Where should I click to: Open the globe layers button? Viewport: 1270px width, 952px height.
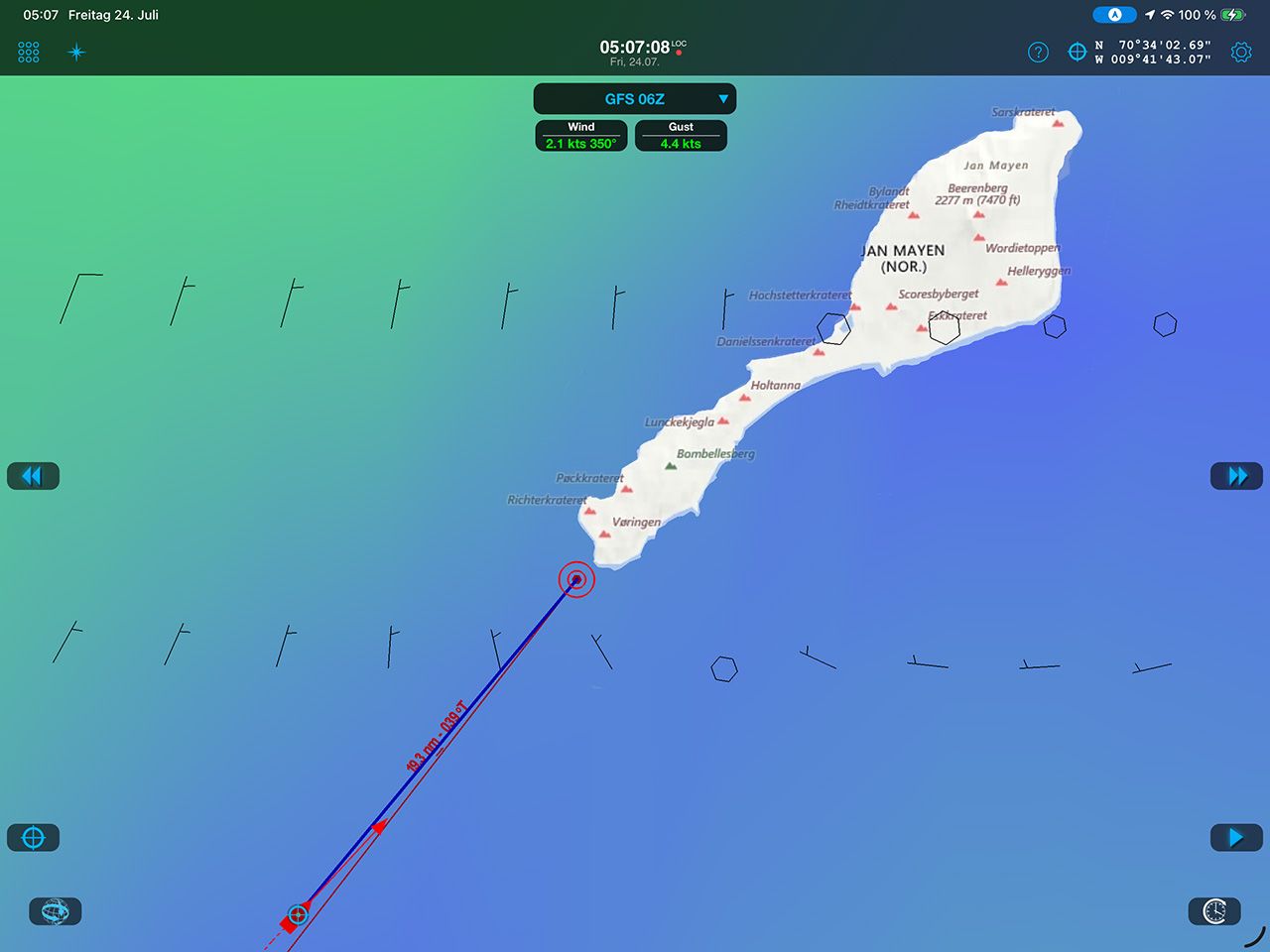click(x=56, y=911)
